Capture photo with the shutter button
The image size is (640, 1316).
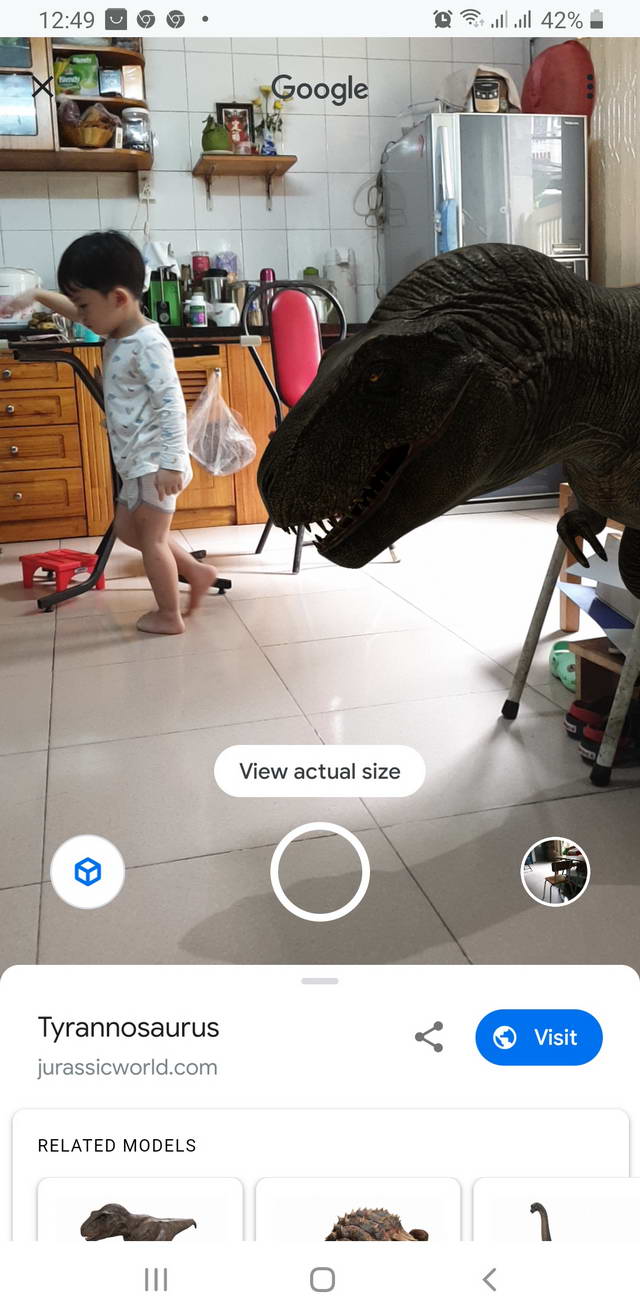pos(320,872)
